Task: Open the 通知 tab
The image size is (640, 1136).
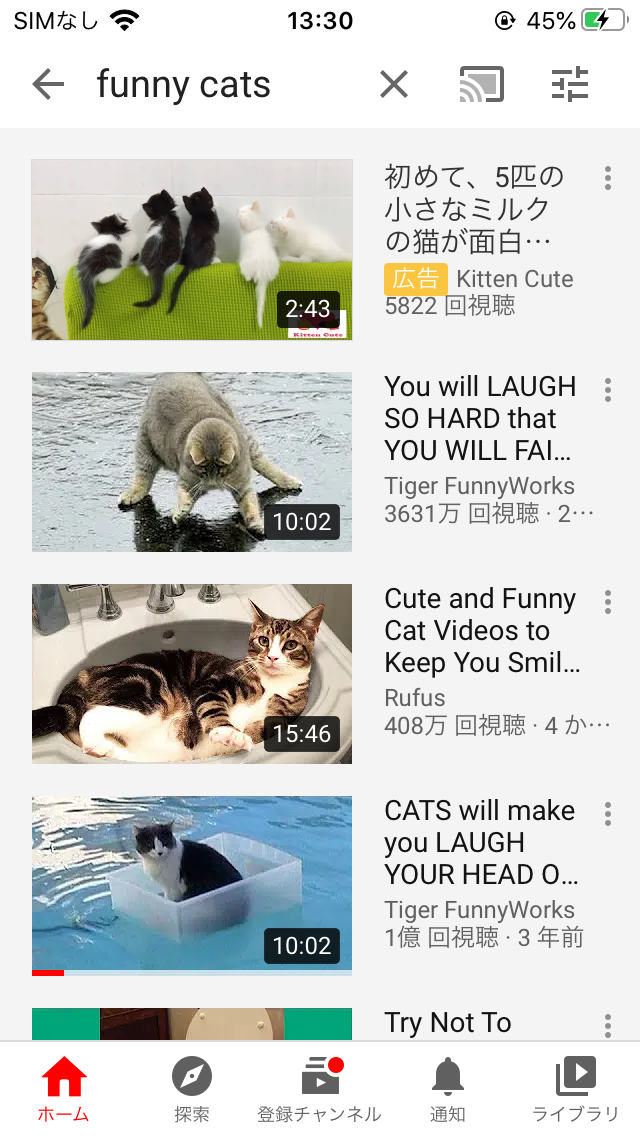Action: click(448, 1089)
